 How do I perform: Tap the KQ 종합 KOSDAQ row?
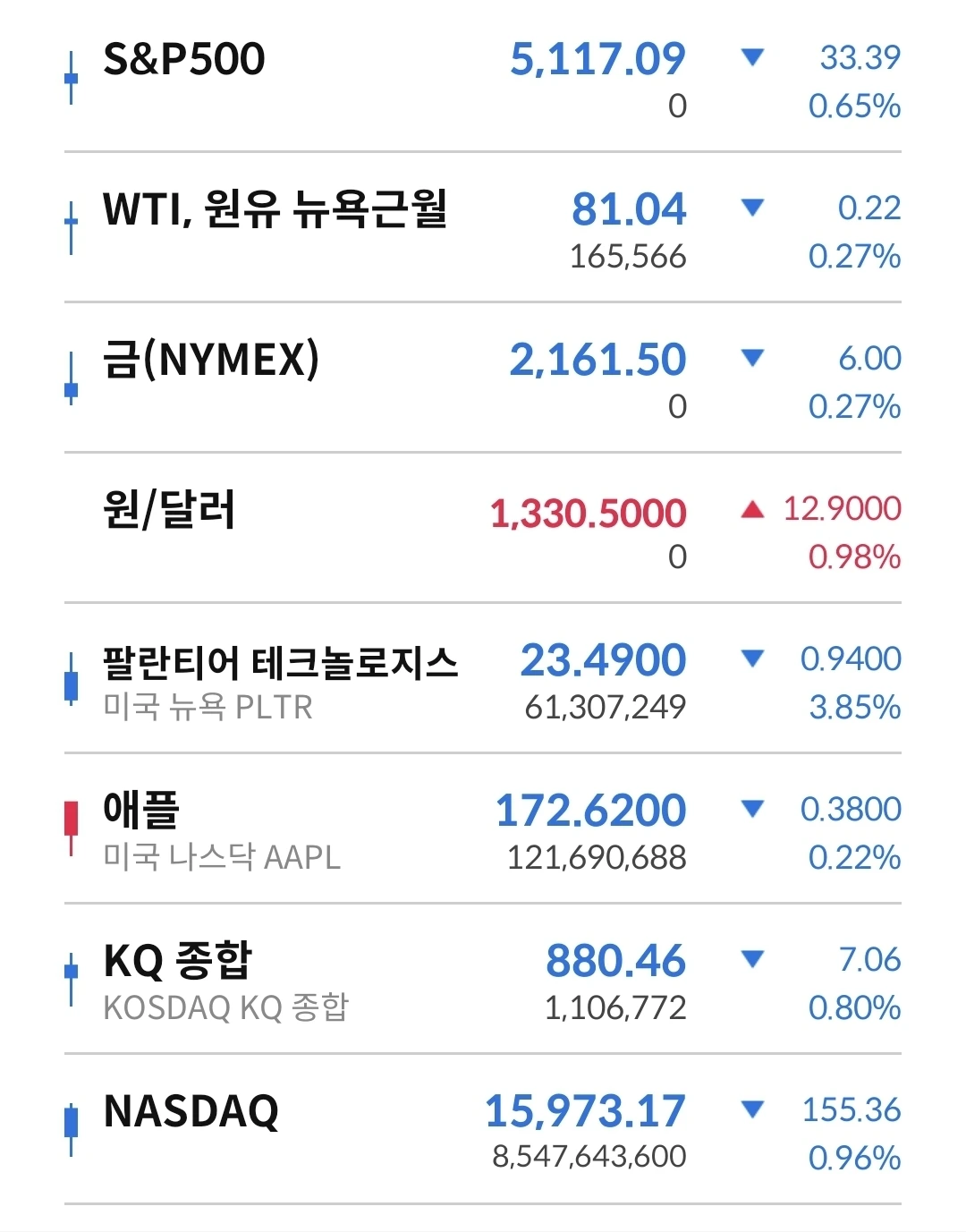tap(483, 980)
